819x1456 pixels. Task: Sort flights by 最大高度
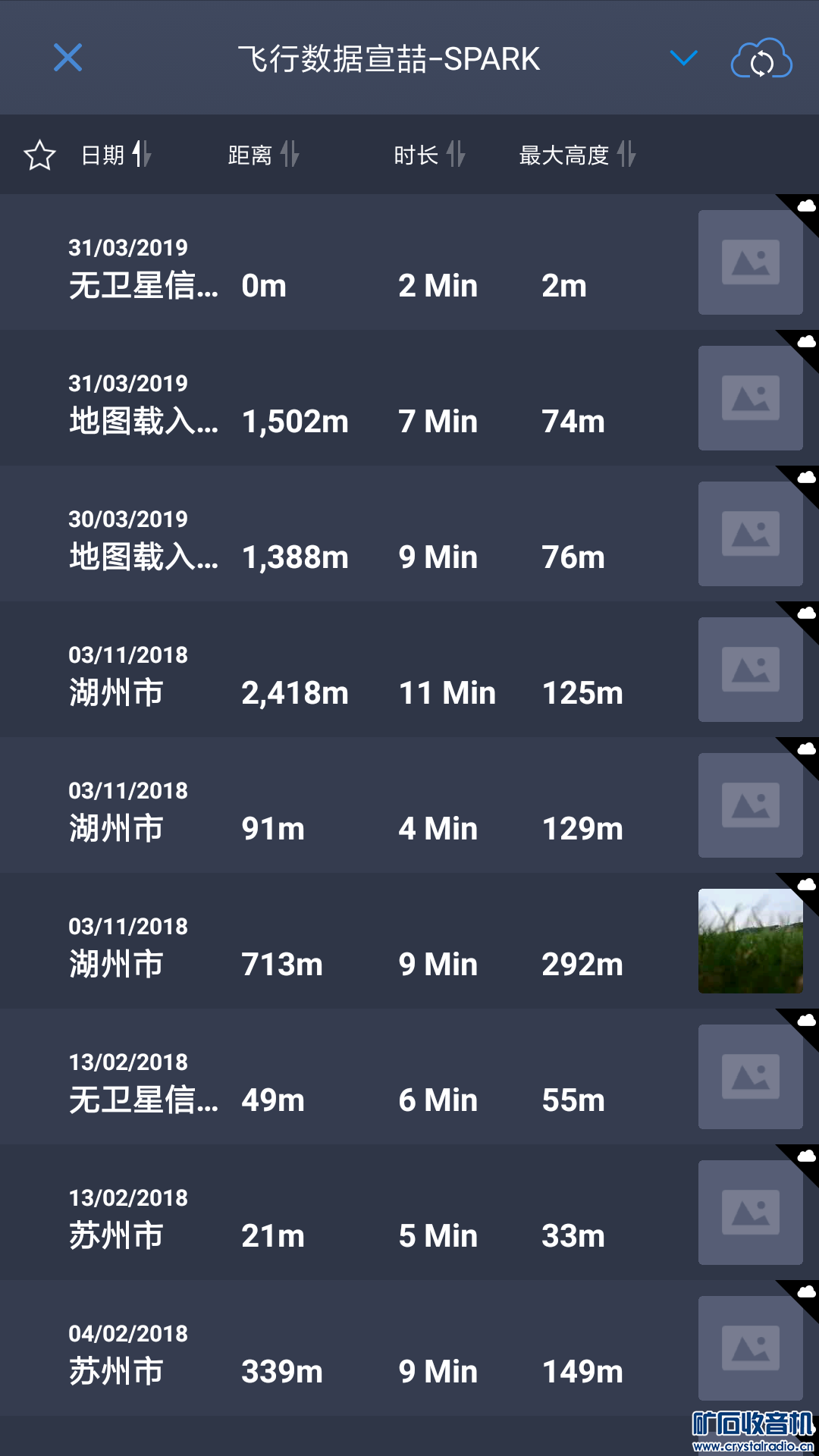576,155
